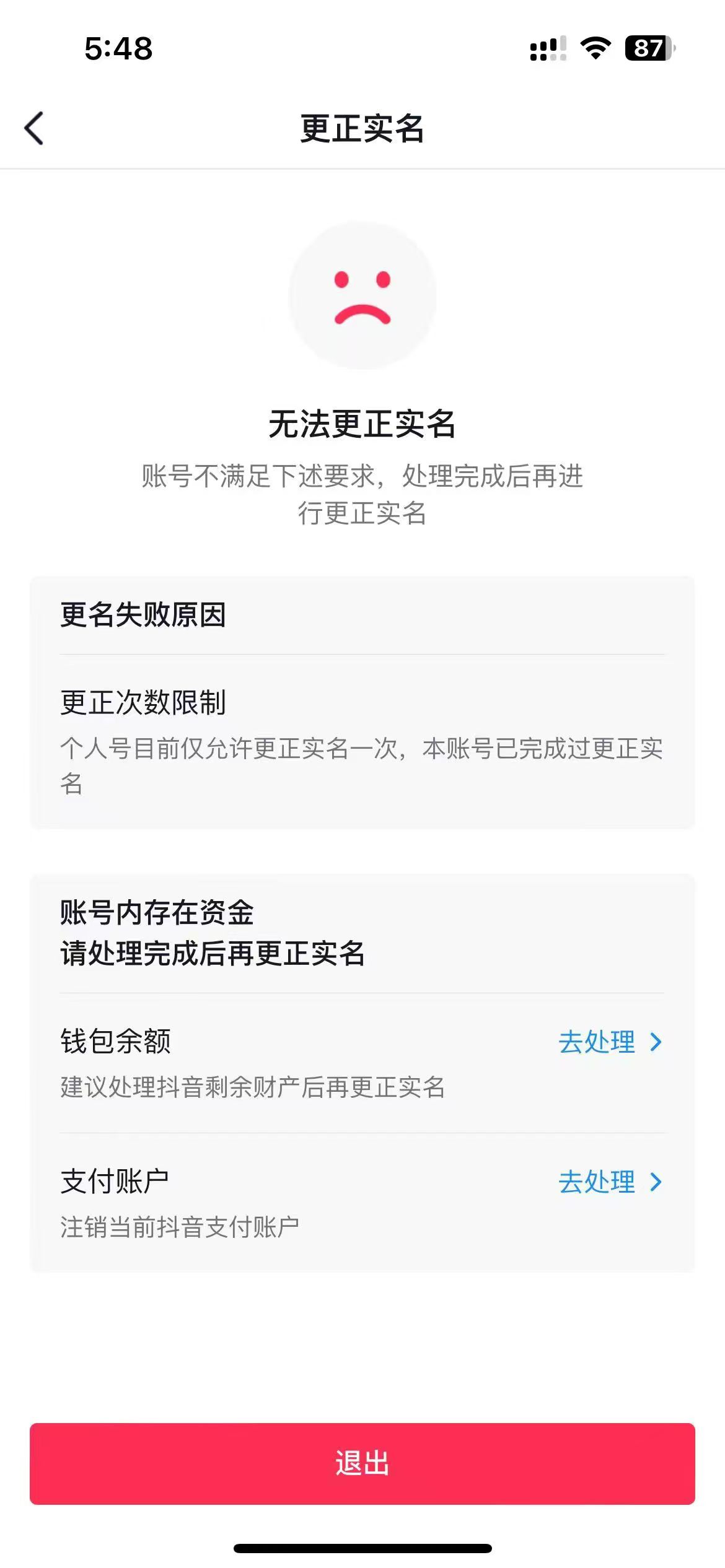Tap 去处理 next to 钱包余额

click(610, 1042)
